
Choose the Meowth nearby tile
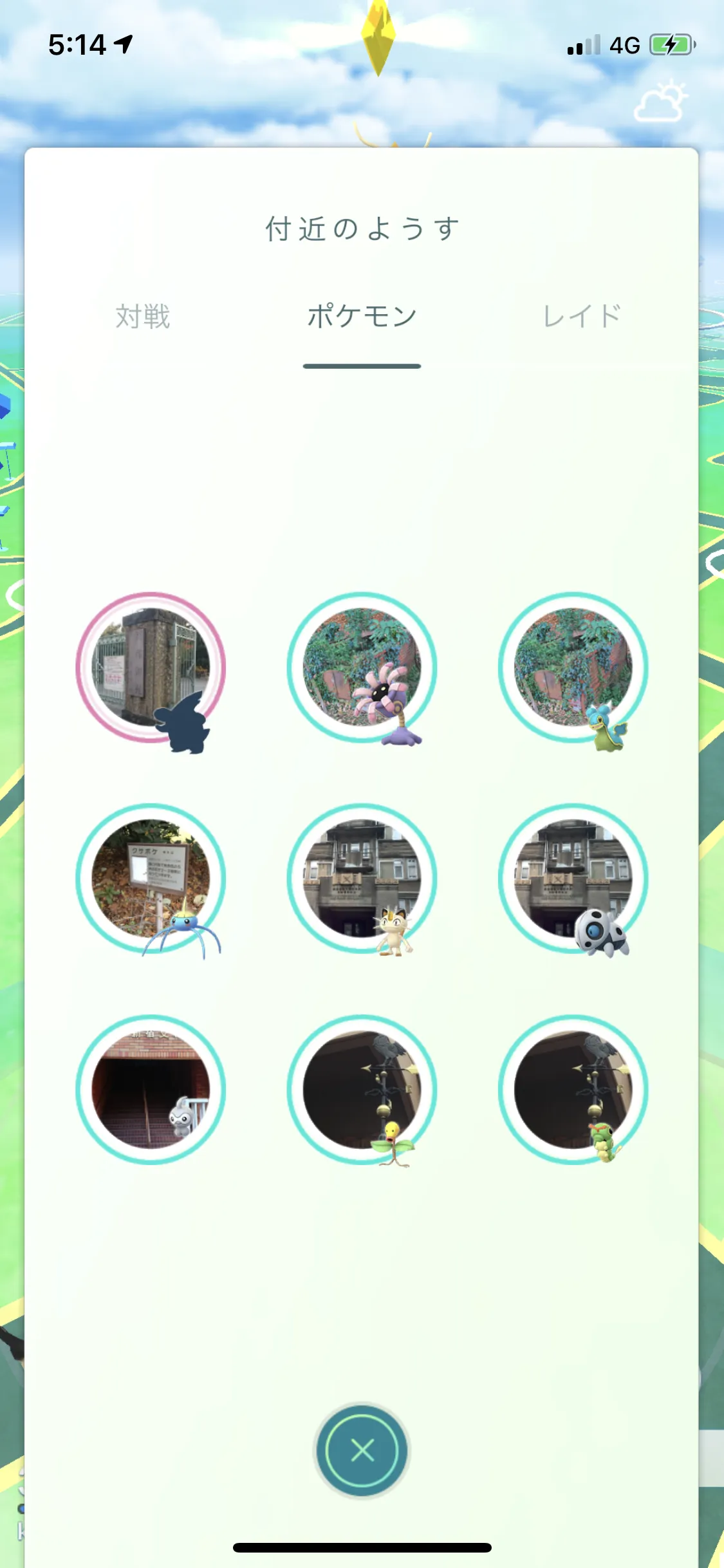click(362, 879)
